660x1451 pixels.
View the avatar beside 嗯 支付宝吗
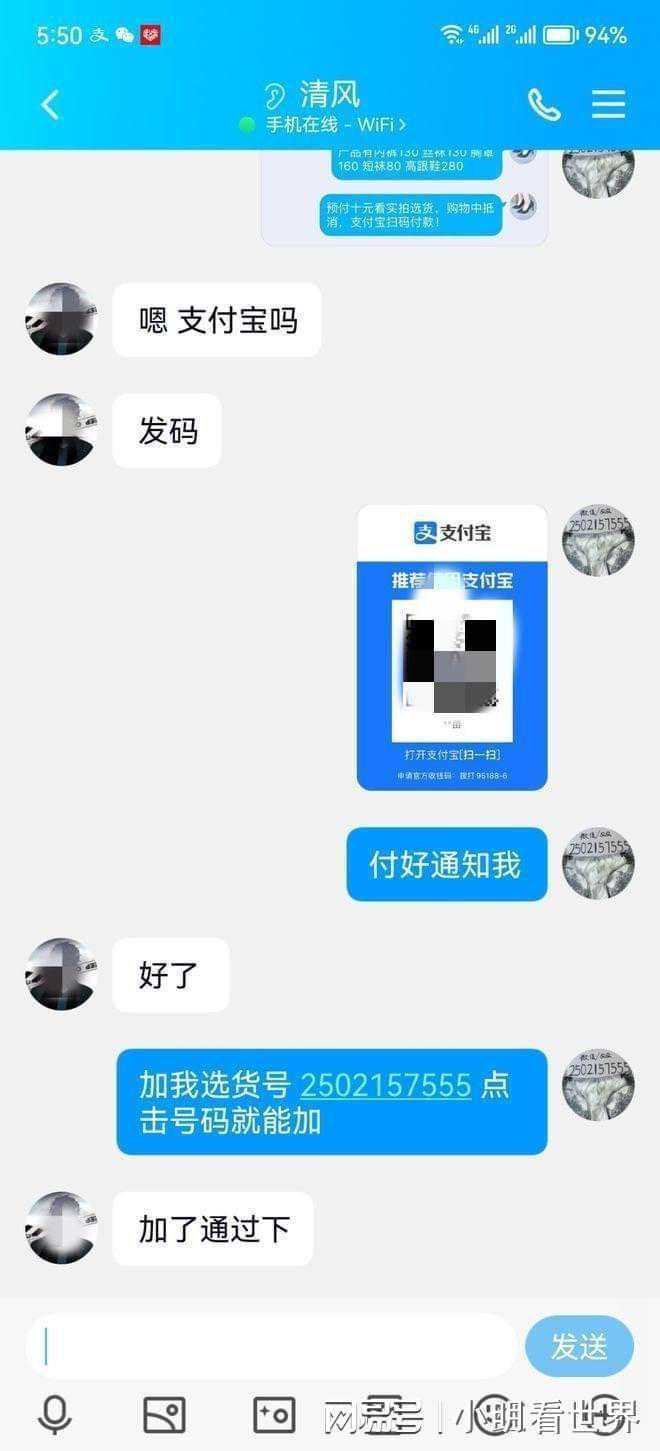[x=61, y=319]
